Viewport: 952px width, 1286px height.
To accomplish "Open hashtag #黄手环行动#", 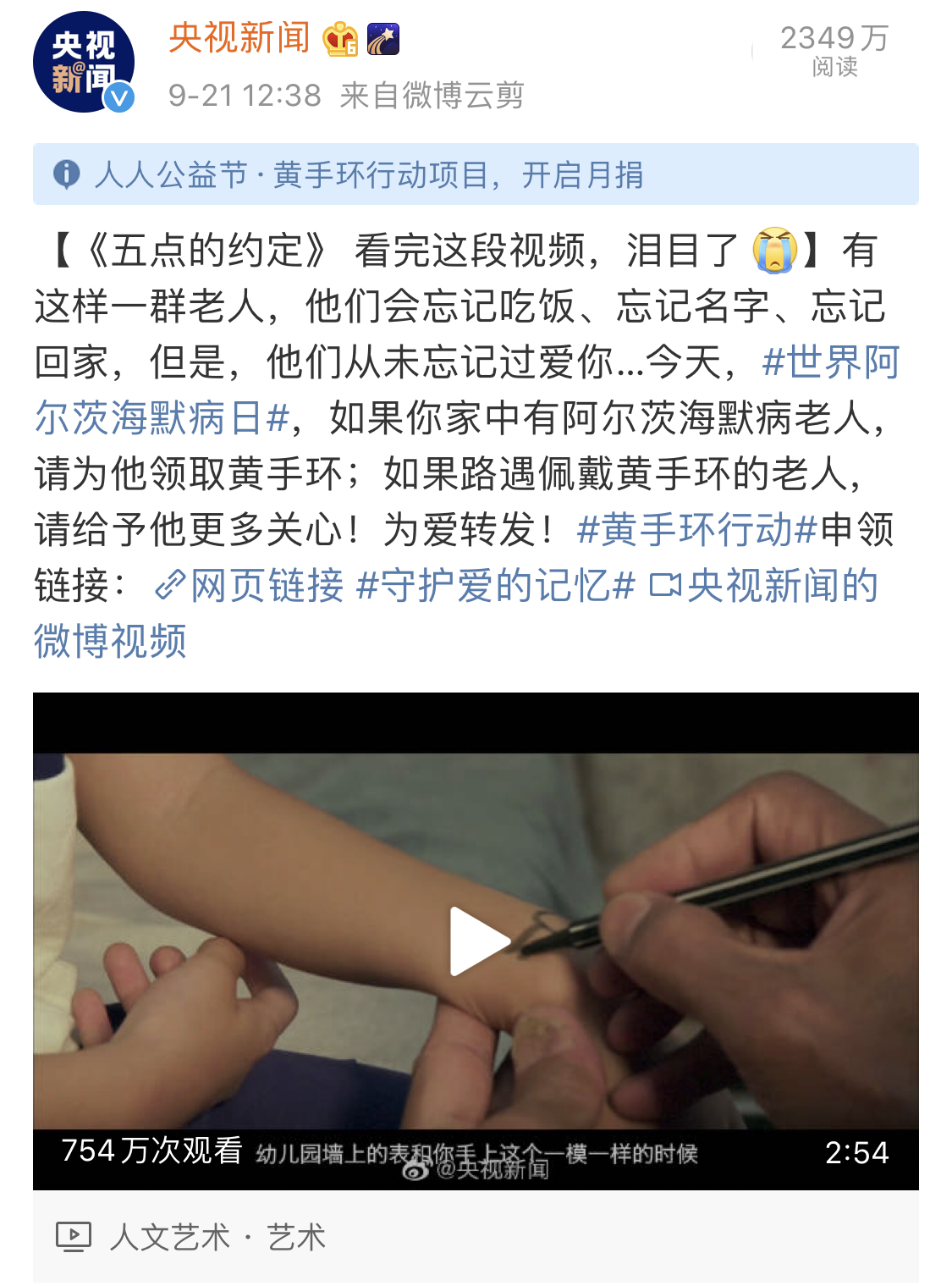I will coord(696,530).
